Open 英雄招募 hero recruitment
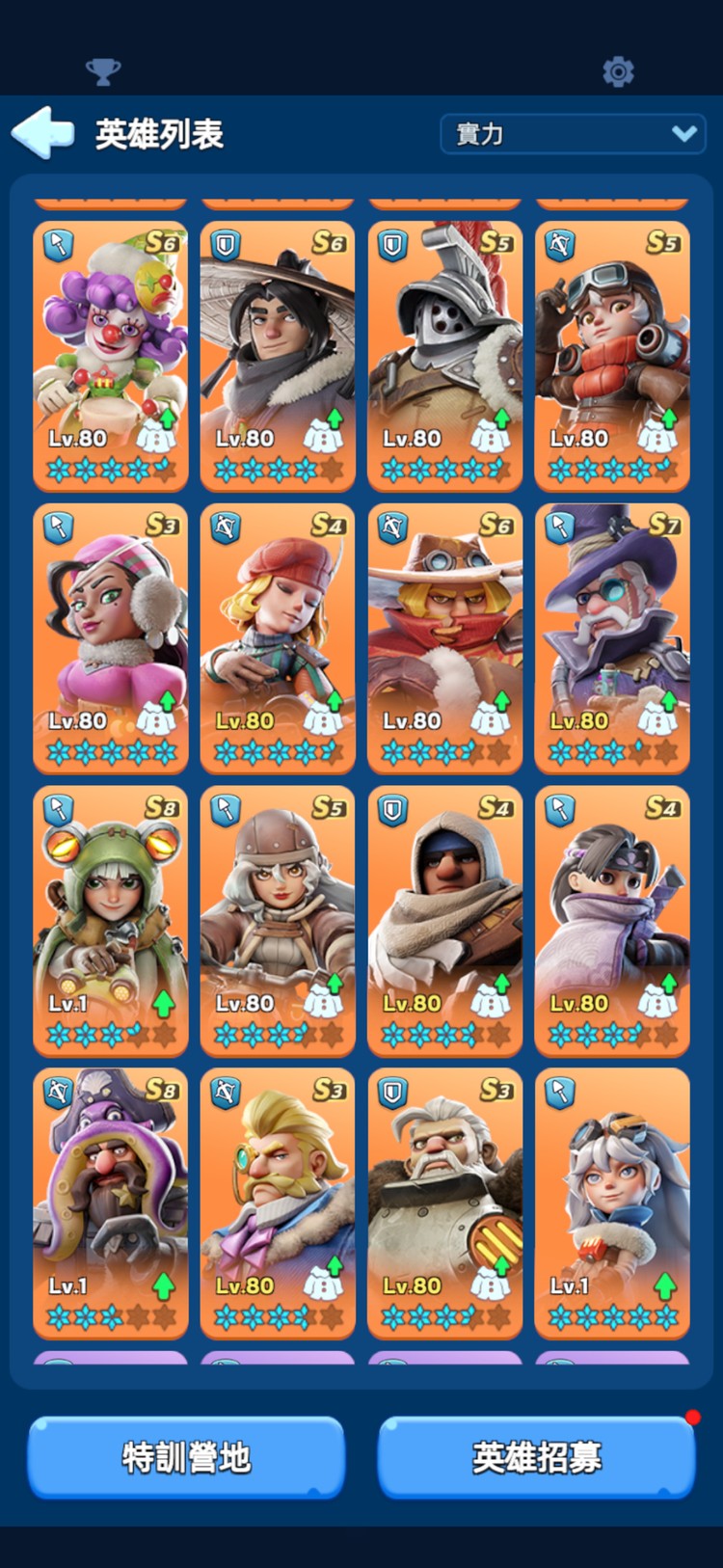The image size is (723, 1568). tap(536, 1457)
